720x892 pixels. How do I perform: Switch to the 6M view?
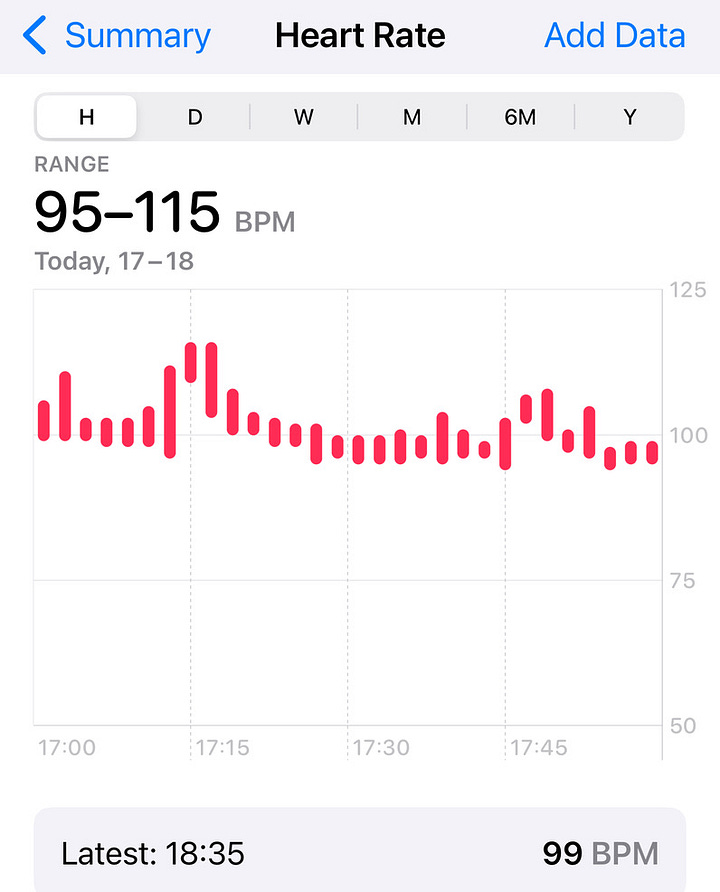coord(520,117)
